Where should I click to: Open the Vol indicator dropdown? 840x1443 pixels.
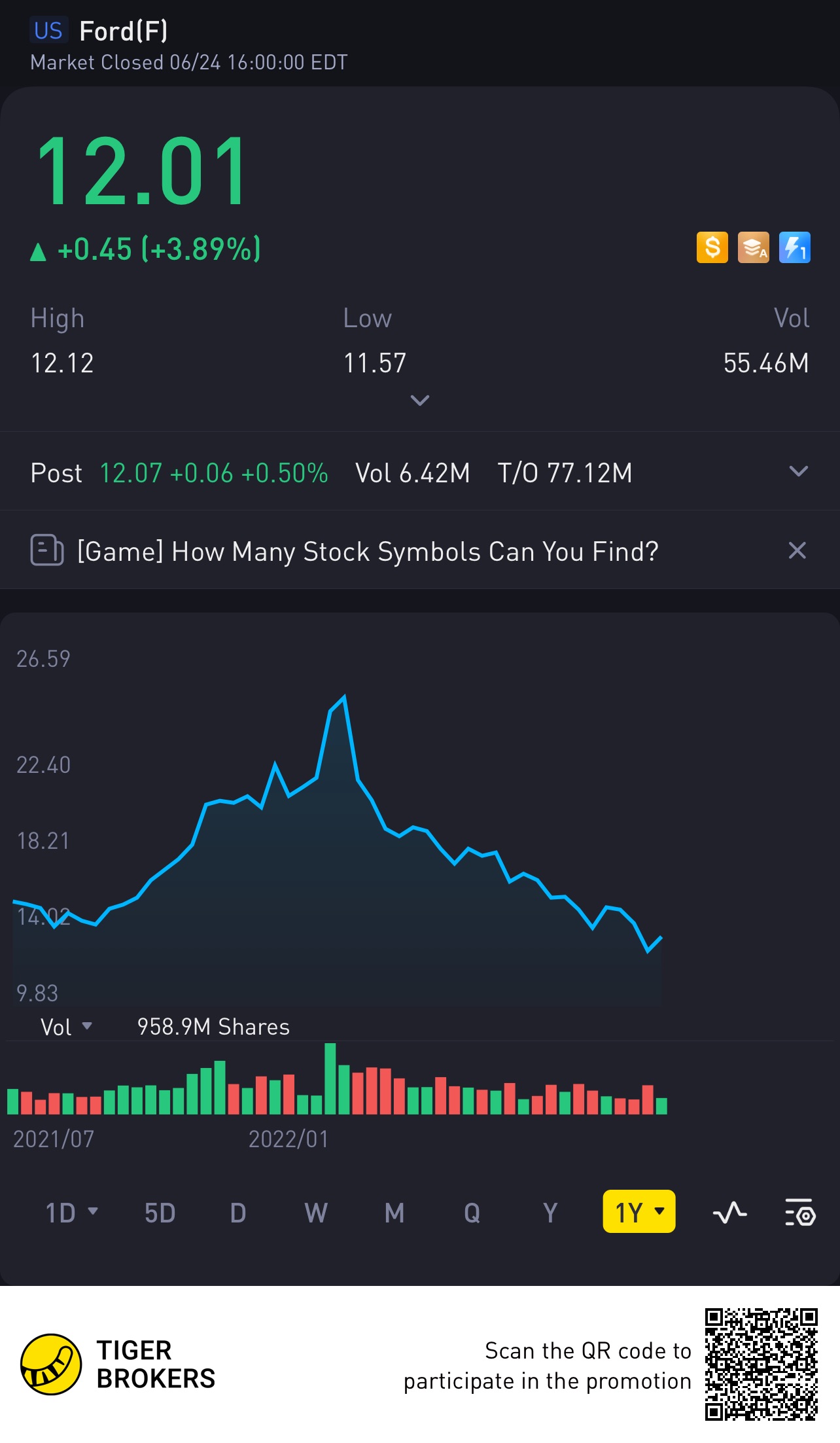(x=67, y=1027)
